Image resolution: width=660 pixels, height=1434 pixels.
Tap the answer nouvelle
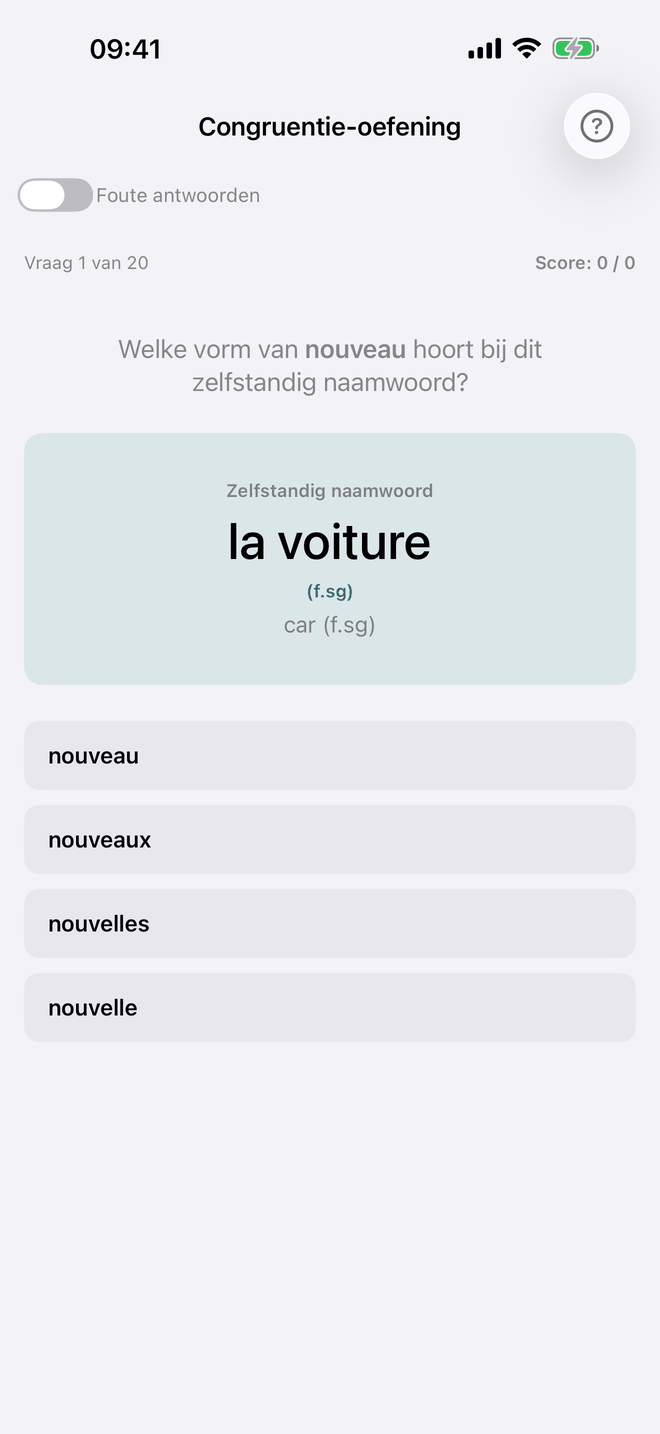pyautogui.click(x=330, y=1008)
